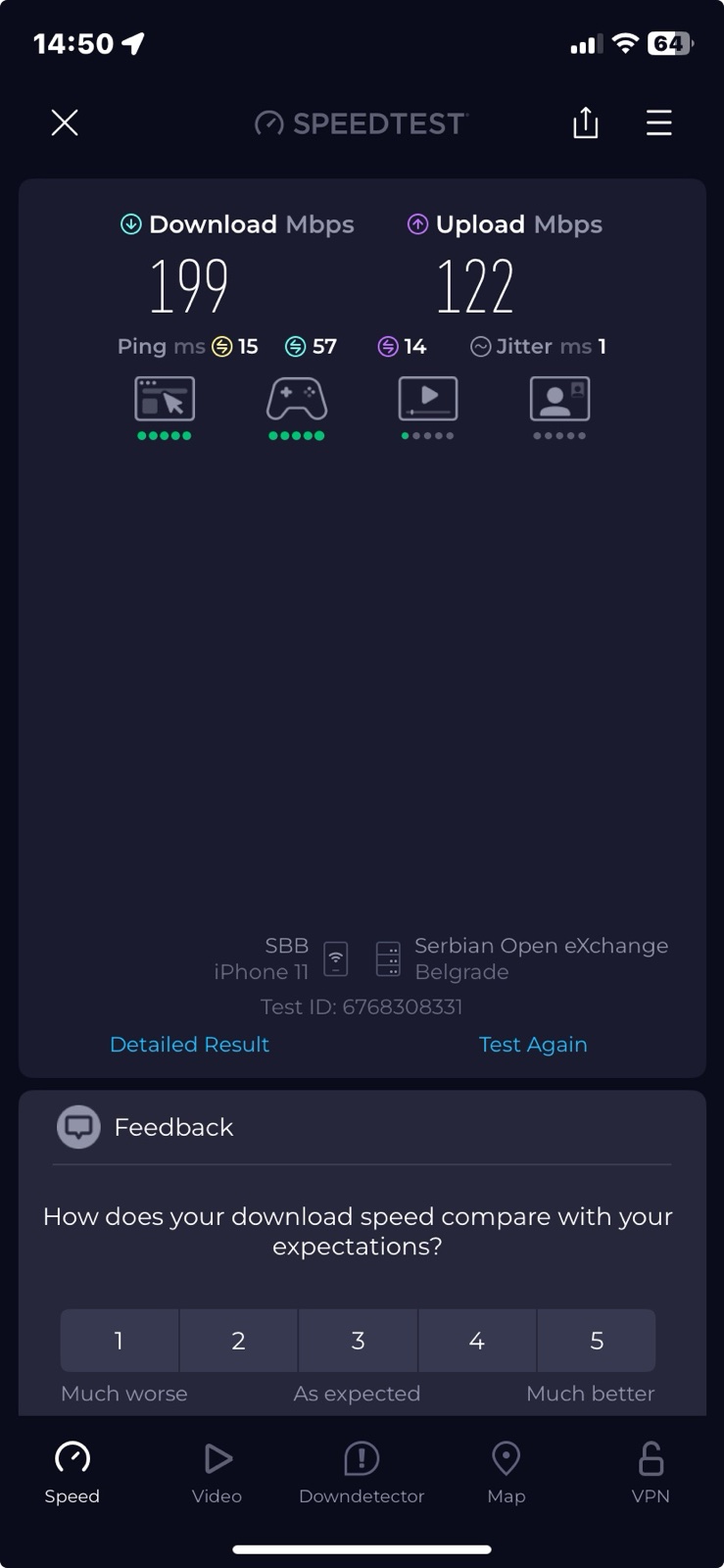This screenshot has width=724, height=1568.
Task: Rate download speed as 2
Action: (238, 1340)
